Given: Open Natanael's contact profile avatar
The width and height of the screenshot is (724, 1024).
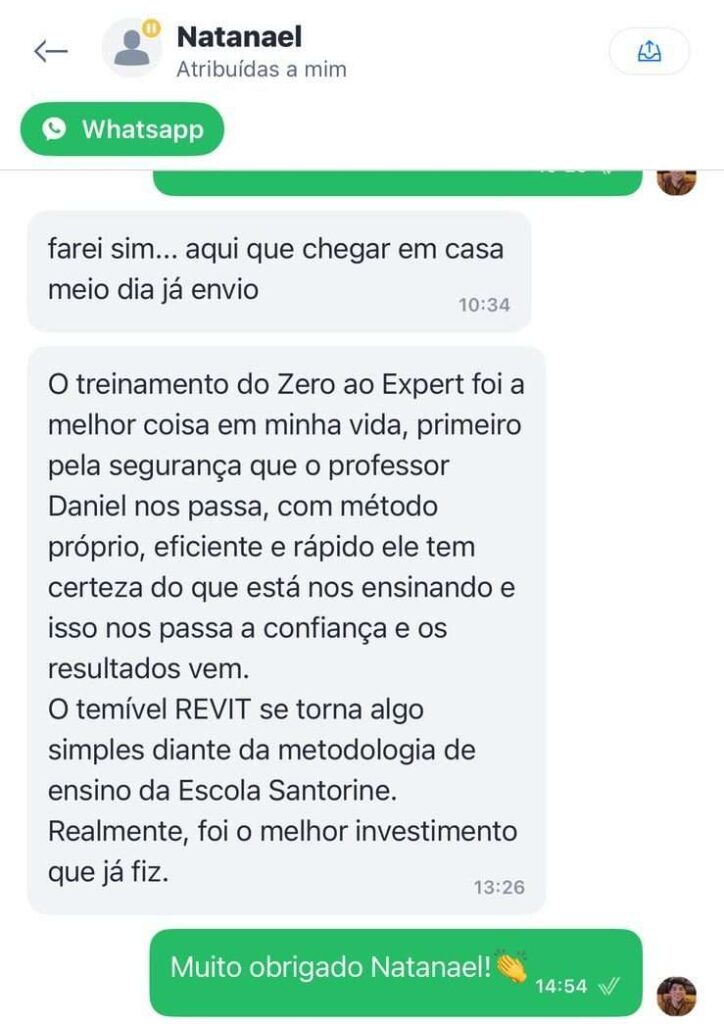Looking at the screenshot, I should coord(133,48).
